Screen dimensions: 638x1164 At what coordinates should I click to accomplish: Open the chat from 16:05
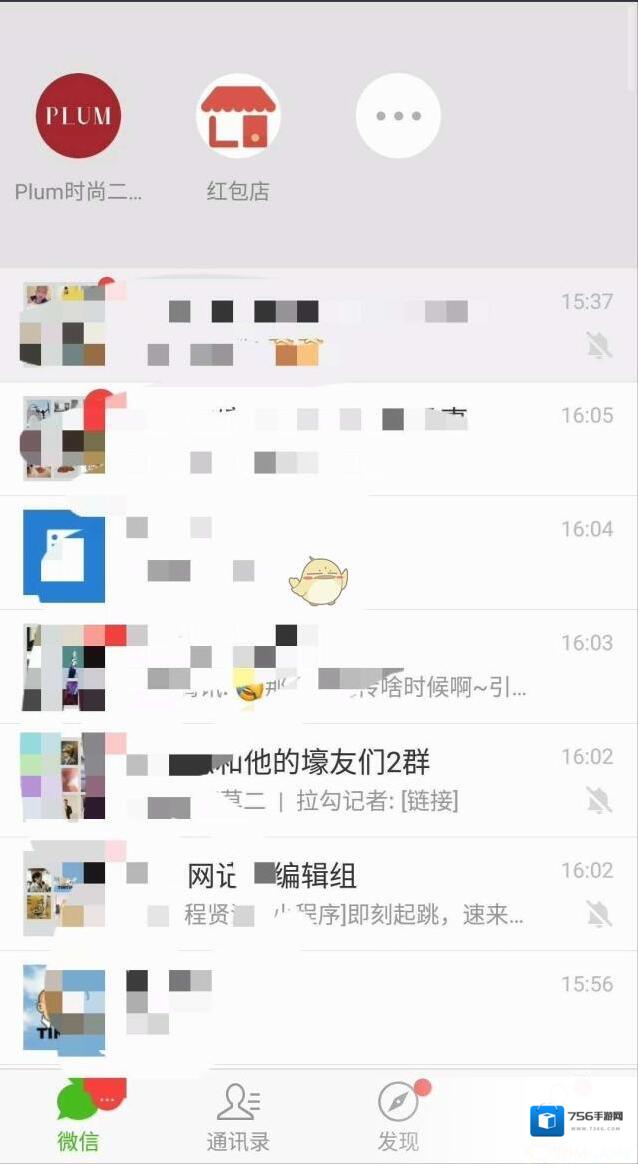point(320,438)
